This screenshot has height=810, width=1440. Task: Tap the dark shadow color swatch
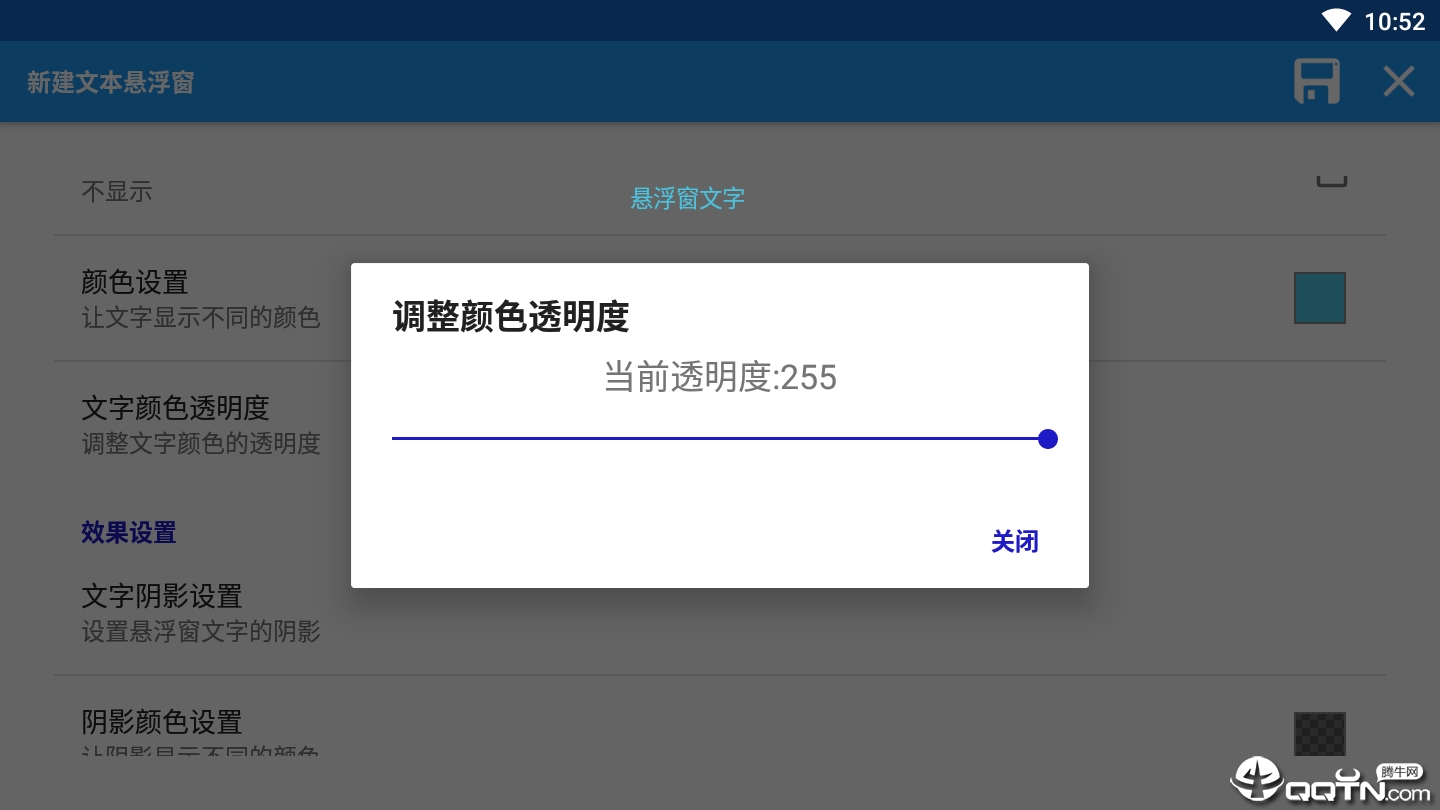pos(1319,734)
